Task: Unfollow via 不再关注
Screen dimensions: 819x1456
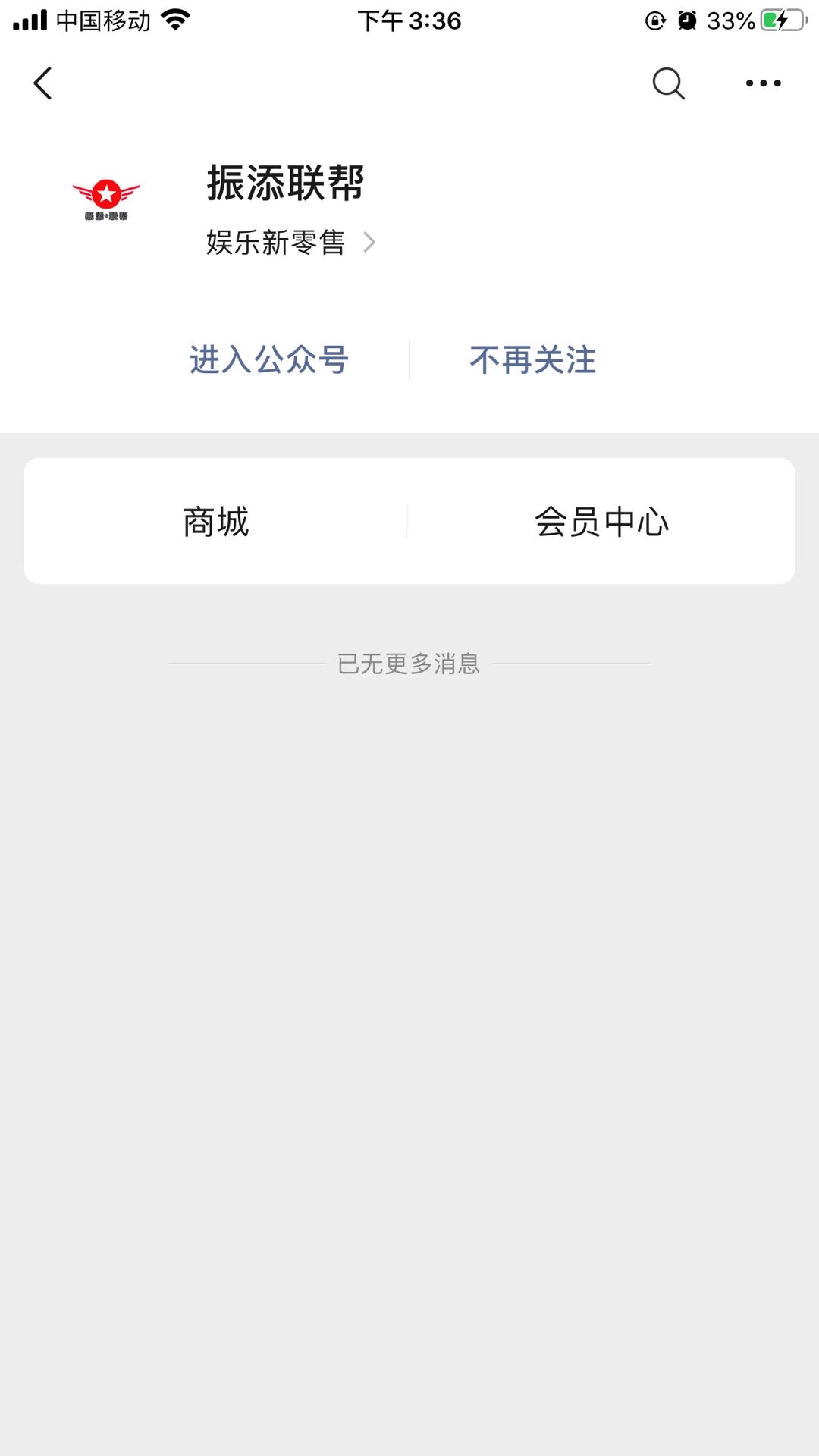Action: (532, 359)
